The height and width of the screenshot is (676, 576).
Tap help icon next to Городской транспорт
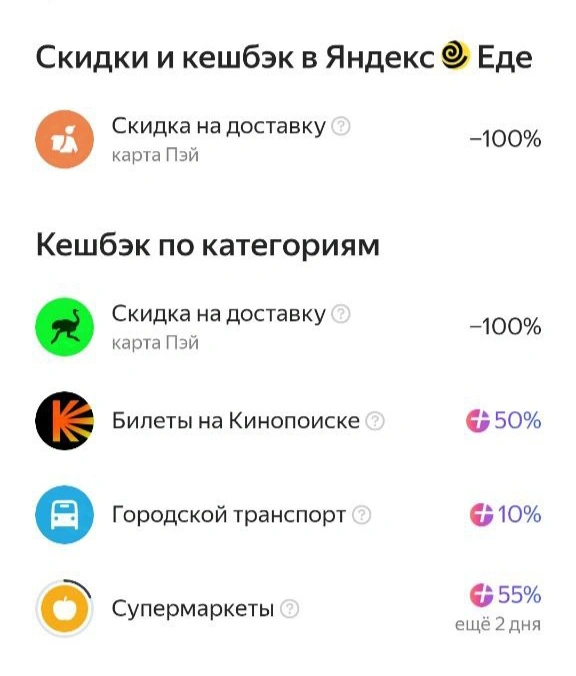[x=362, y=515]
